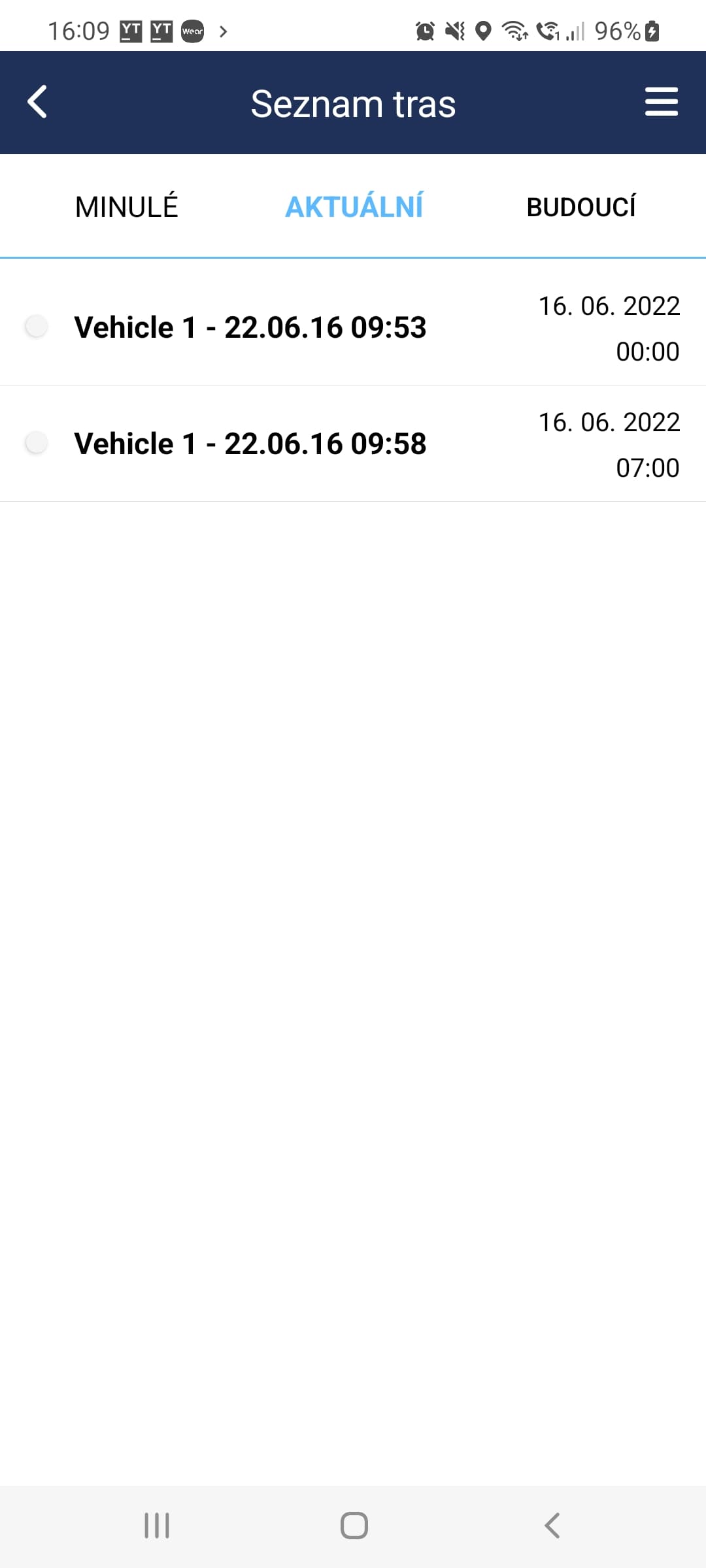Go back using the header arrow
The width and height of the screenshot is (706, 1568).
[x=37, y=103]
